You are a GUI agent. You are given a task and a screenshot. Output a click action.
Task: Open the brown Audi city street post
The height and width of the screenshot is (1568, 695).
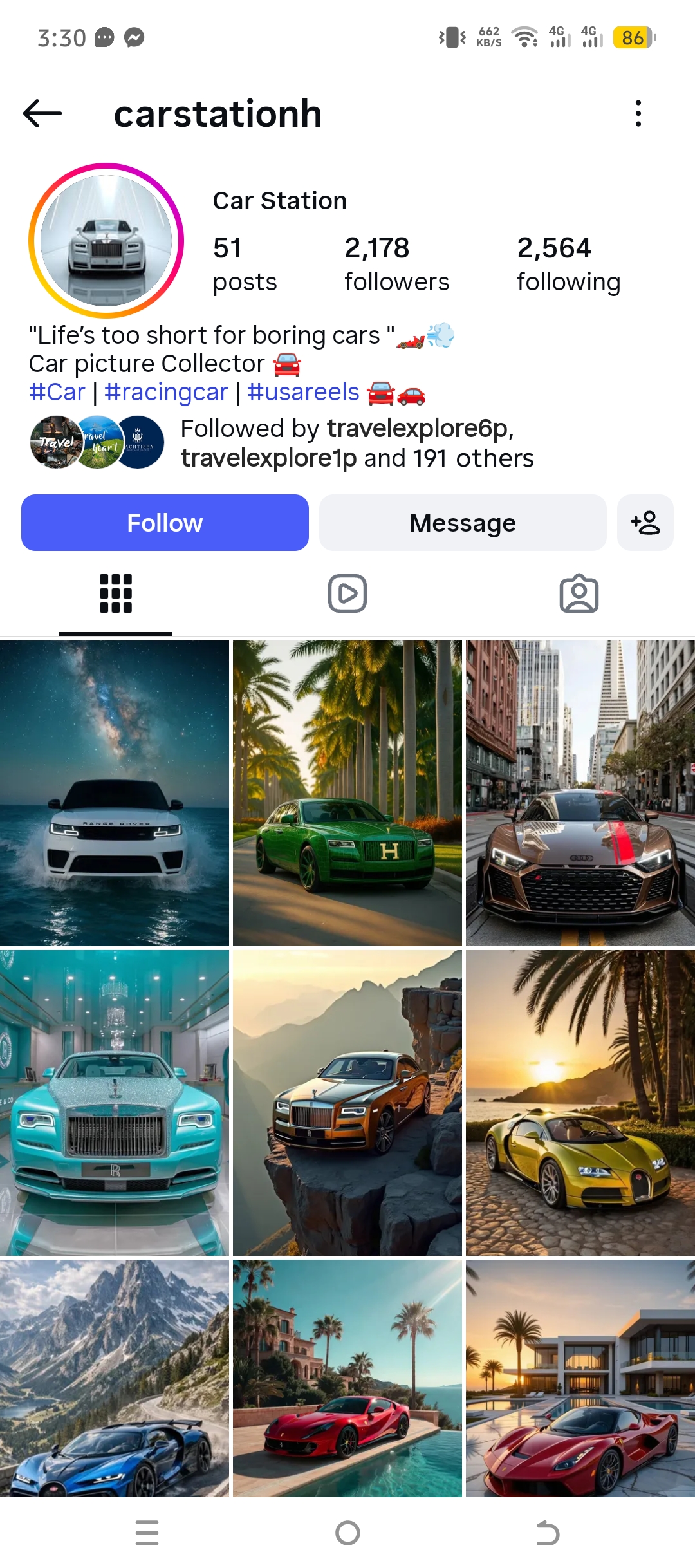pyautogui.click(x=580, y=793)
